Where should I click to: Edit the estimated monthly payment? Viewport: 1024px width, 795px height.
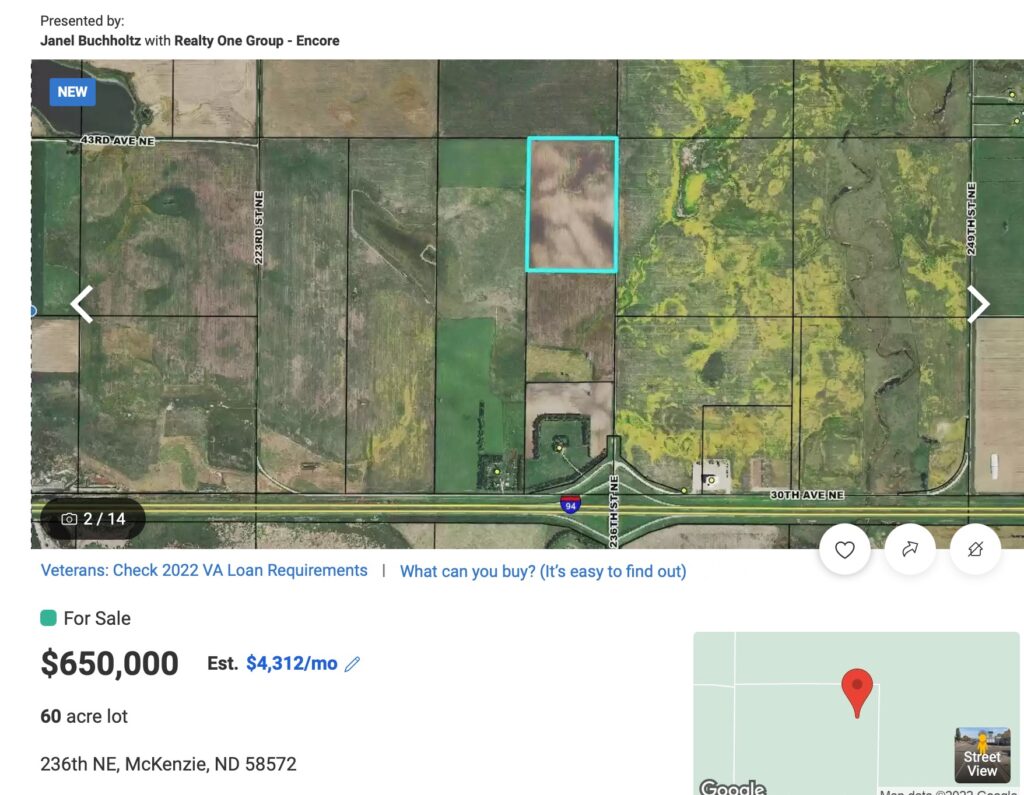coord(352,664)
